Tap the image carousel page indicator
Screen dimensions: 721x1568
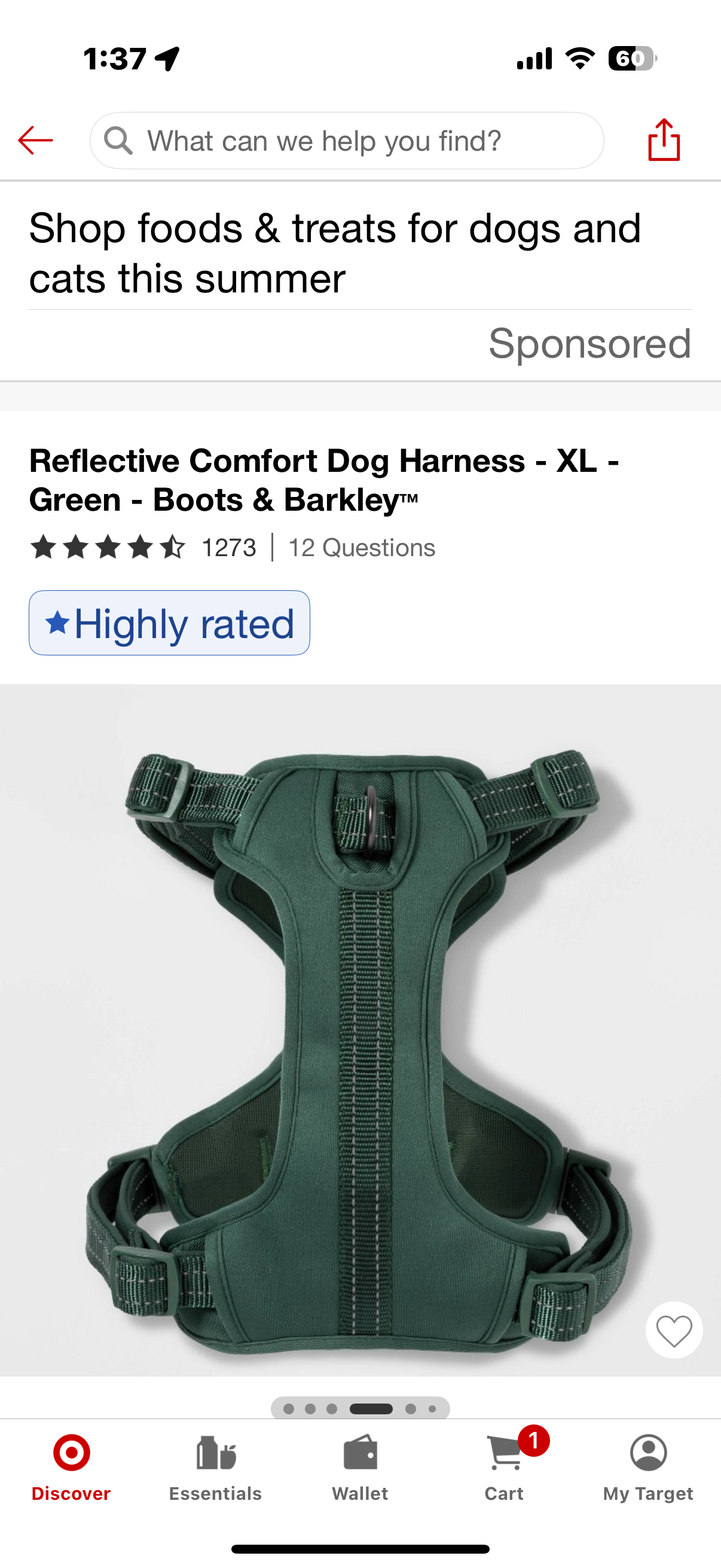pos(360,1408)
